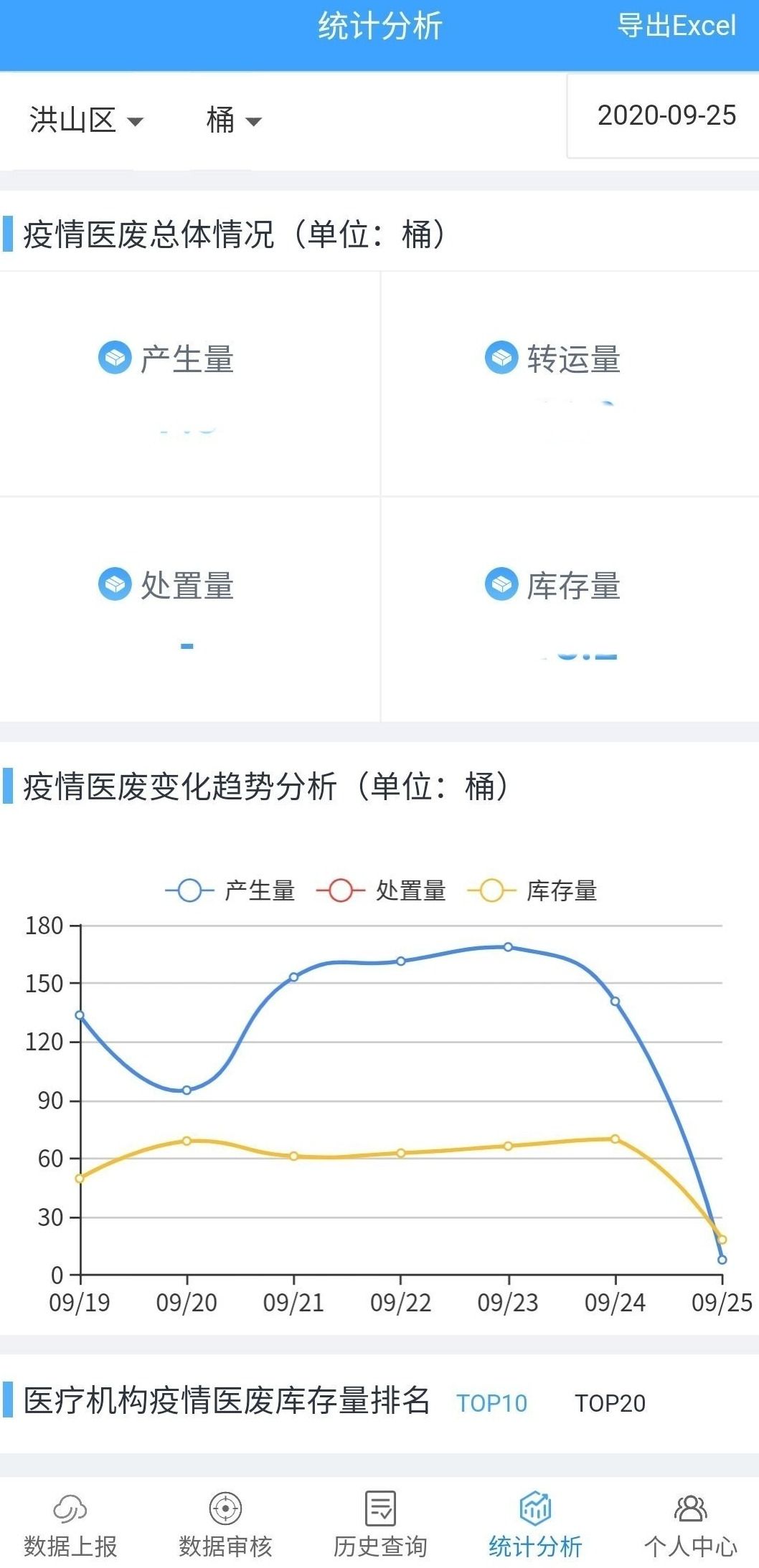This screenshot has width=759, height=1568.
Task: Switch to the 历史查询 tab
Action: [380, 1524]
